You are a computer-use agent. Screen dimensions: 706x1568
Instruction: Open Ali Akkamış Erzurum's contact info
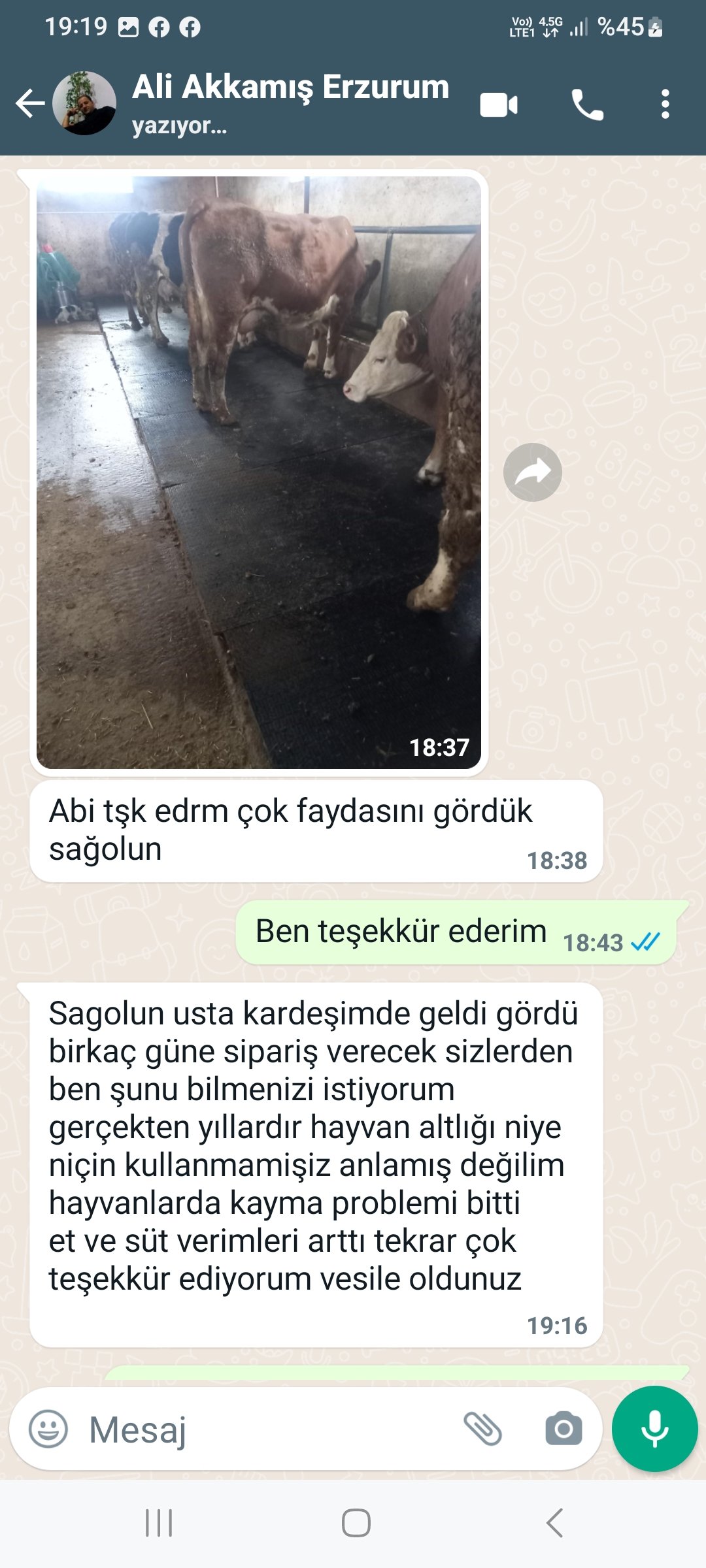pos(290,103)
